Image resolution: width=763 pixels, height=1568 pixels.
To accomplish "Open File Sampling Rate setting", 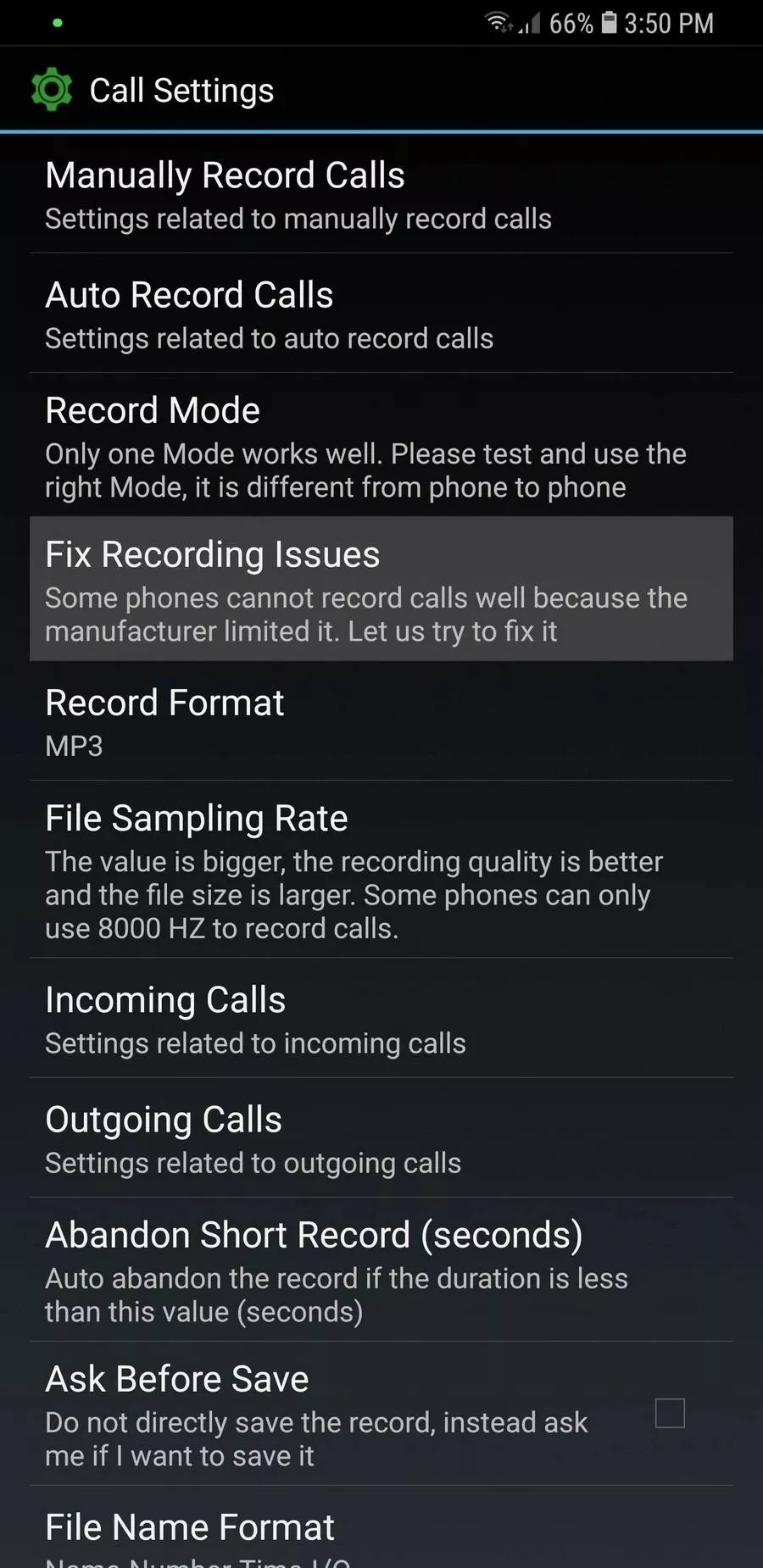I will (381, 870).
